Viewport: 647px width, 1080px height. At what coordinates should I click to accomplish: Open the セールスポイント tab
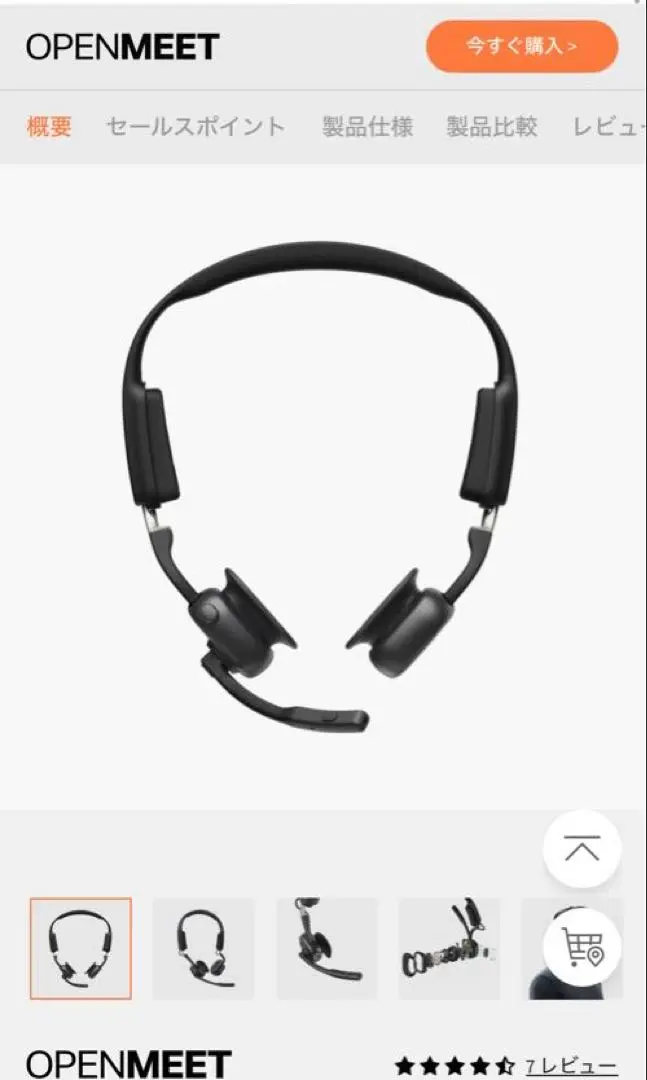196,127
